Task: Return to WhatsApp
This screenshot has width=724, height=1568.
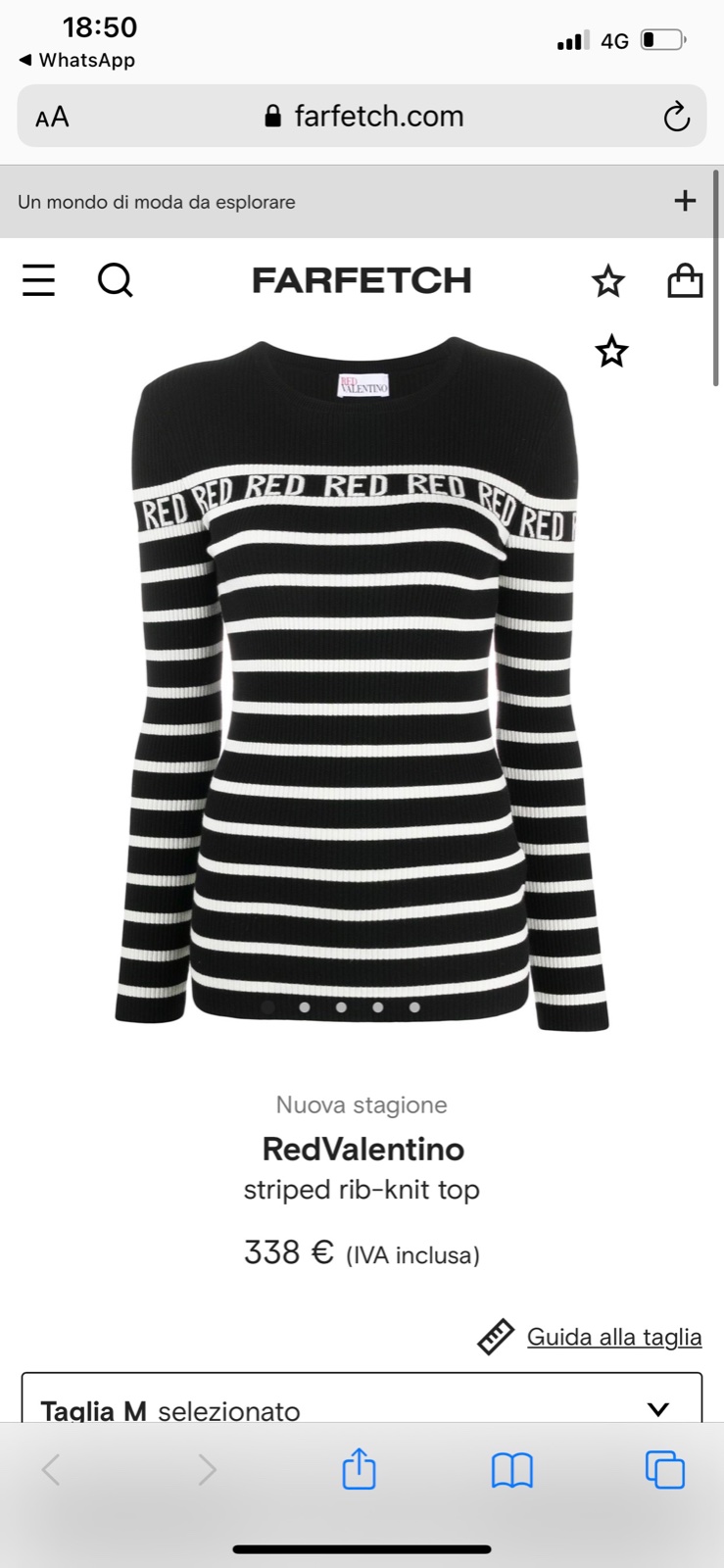Action: pos(76,60)
